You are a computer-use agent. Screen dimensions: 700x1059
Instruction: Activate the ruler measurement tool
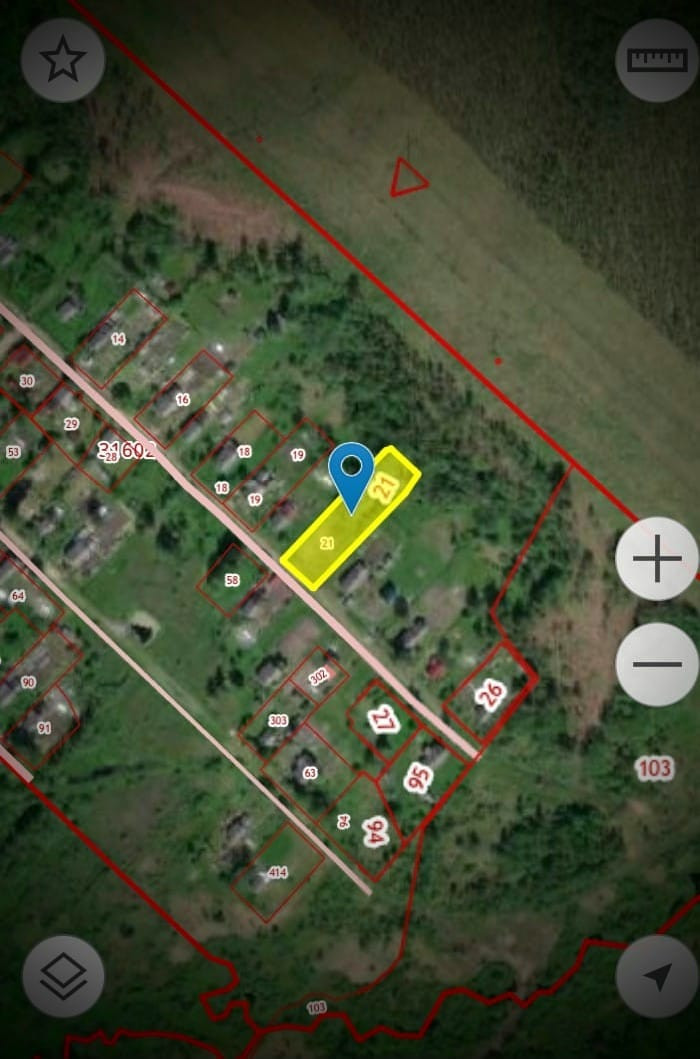click(656, 61)
